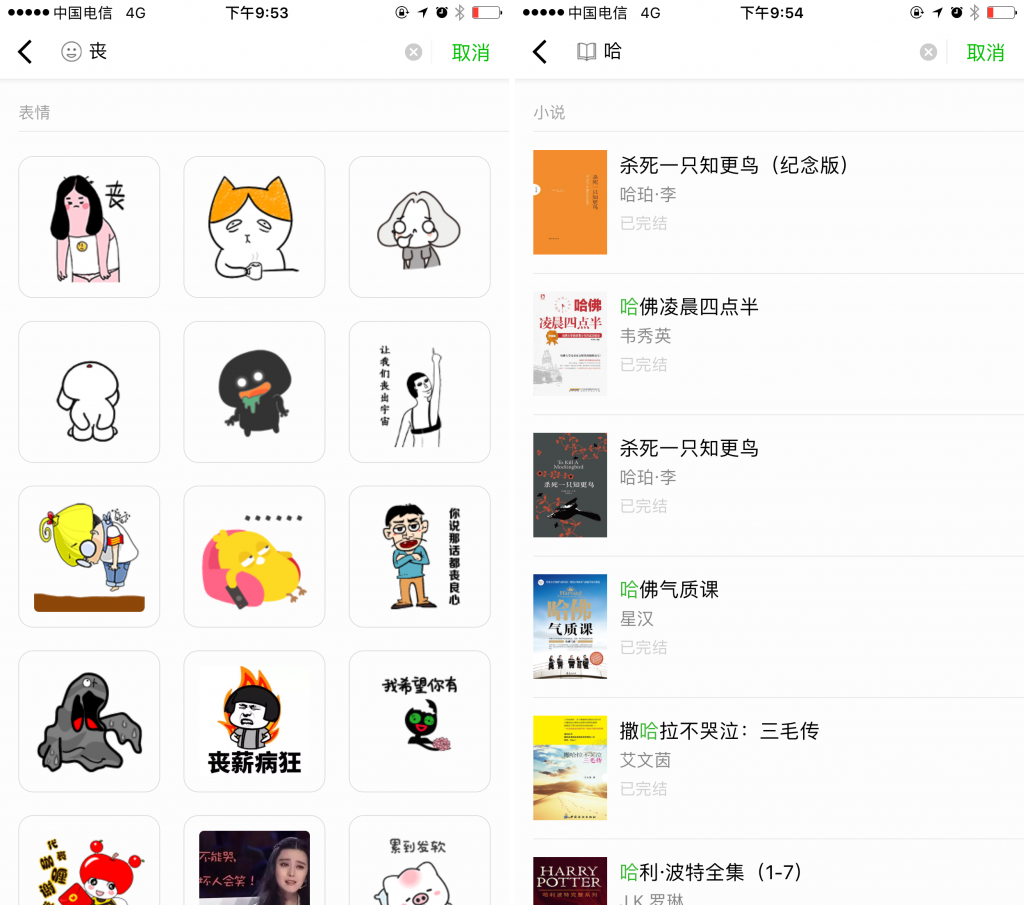Screen dimensions: 1024x905
Task: Choose the 我希望你有 sticker
Action: tap(419, 721)
